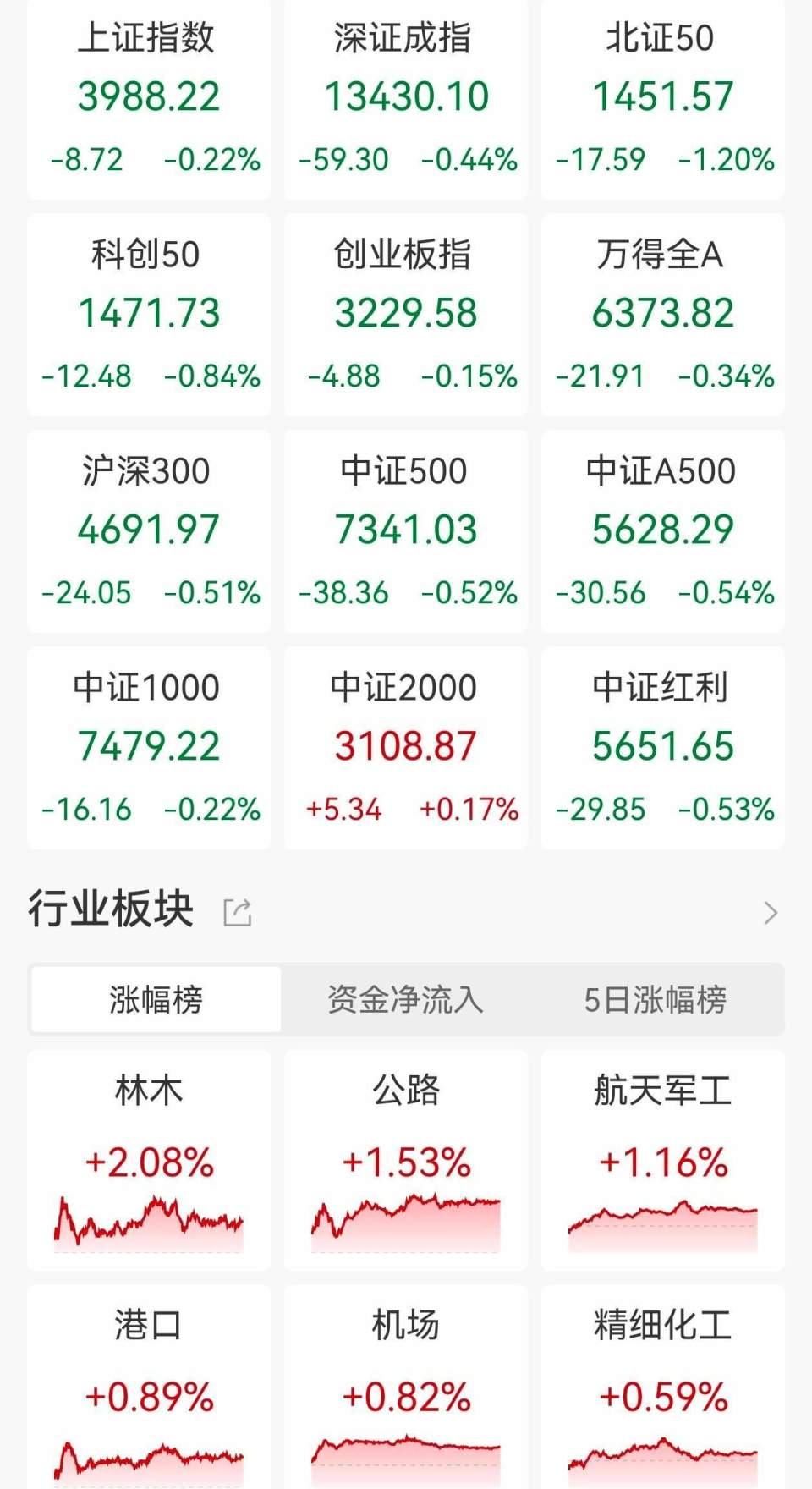Tap the 港口 sector card

(x=148, y=1387)
